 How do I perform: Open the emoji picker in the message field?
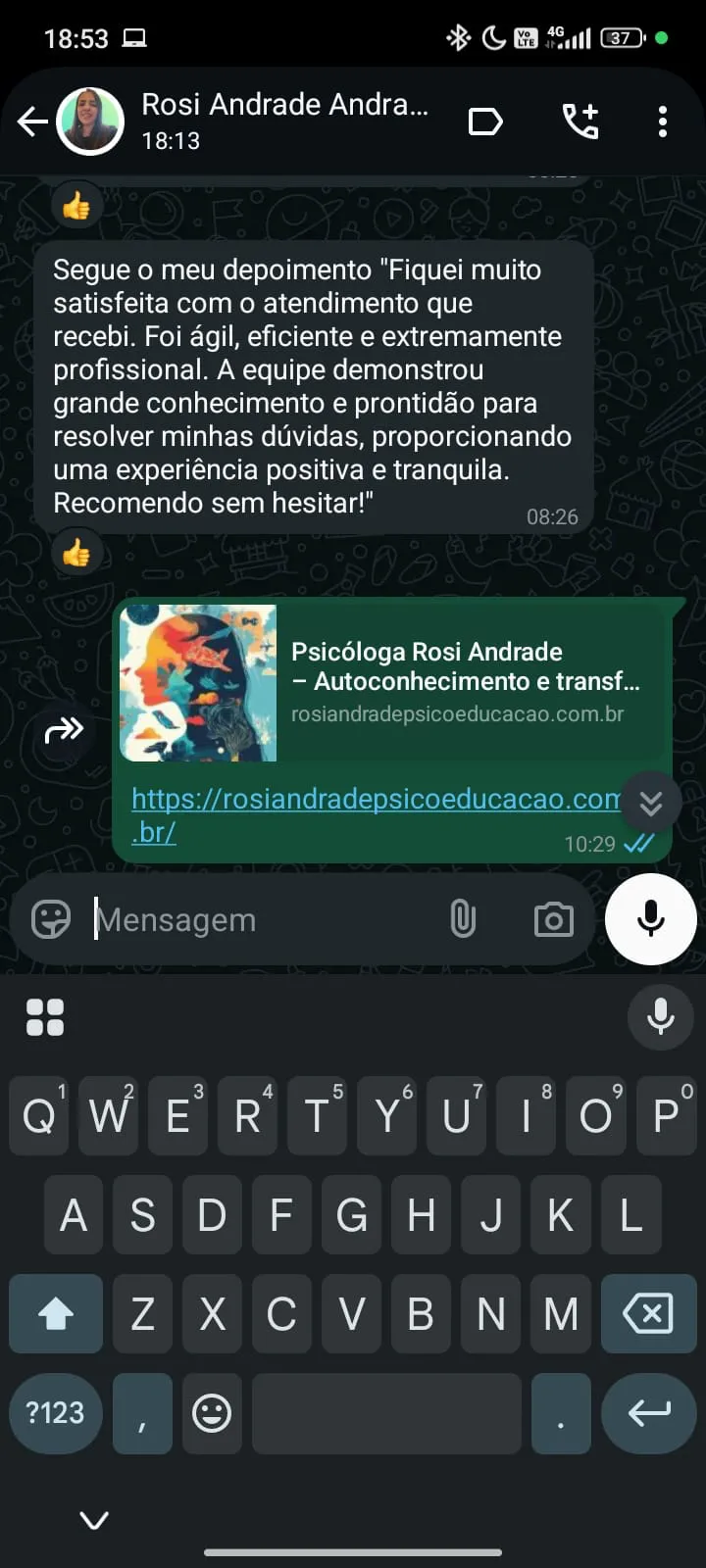click(x=48, y=919)
